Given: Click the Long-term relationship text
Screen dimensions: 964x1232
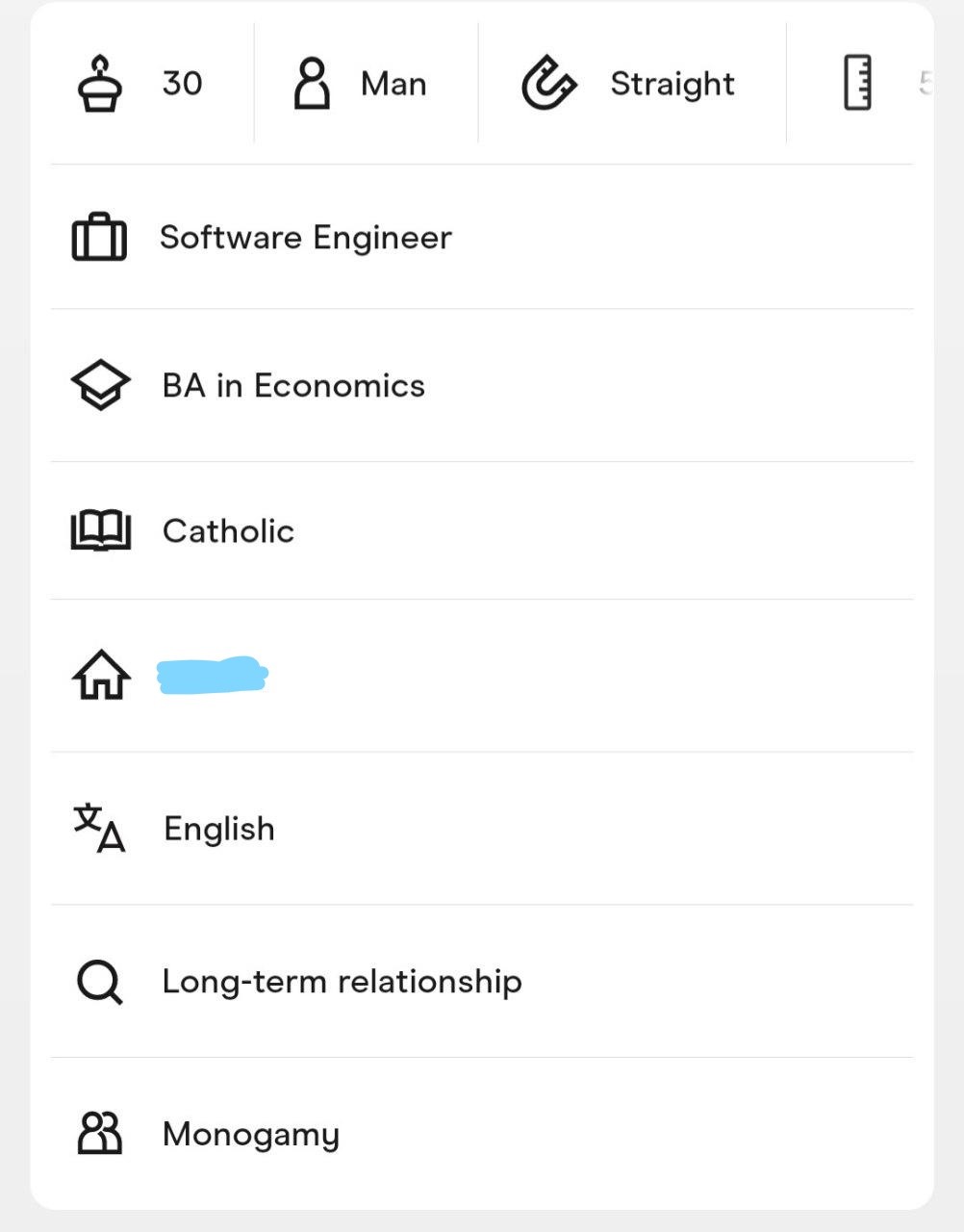Looking at the screenshot, I should click(342, 982).
